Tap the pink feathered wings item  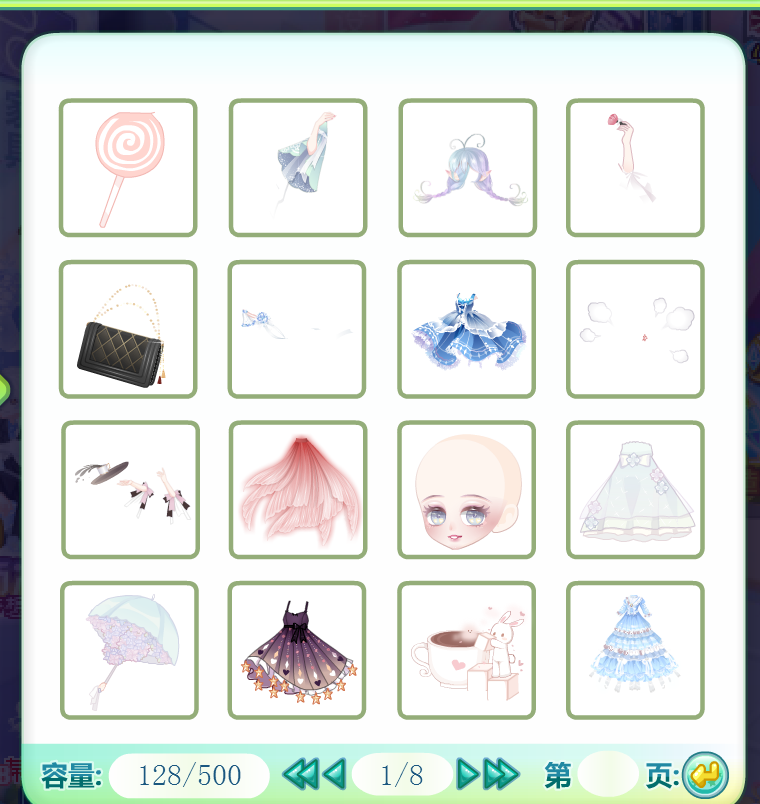(x=298, y=490)
